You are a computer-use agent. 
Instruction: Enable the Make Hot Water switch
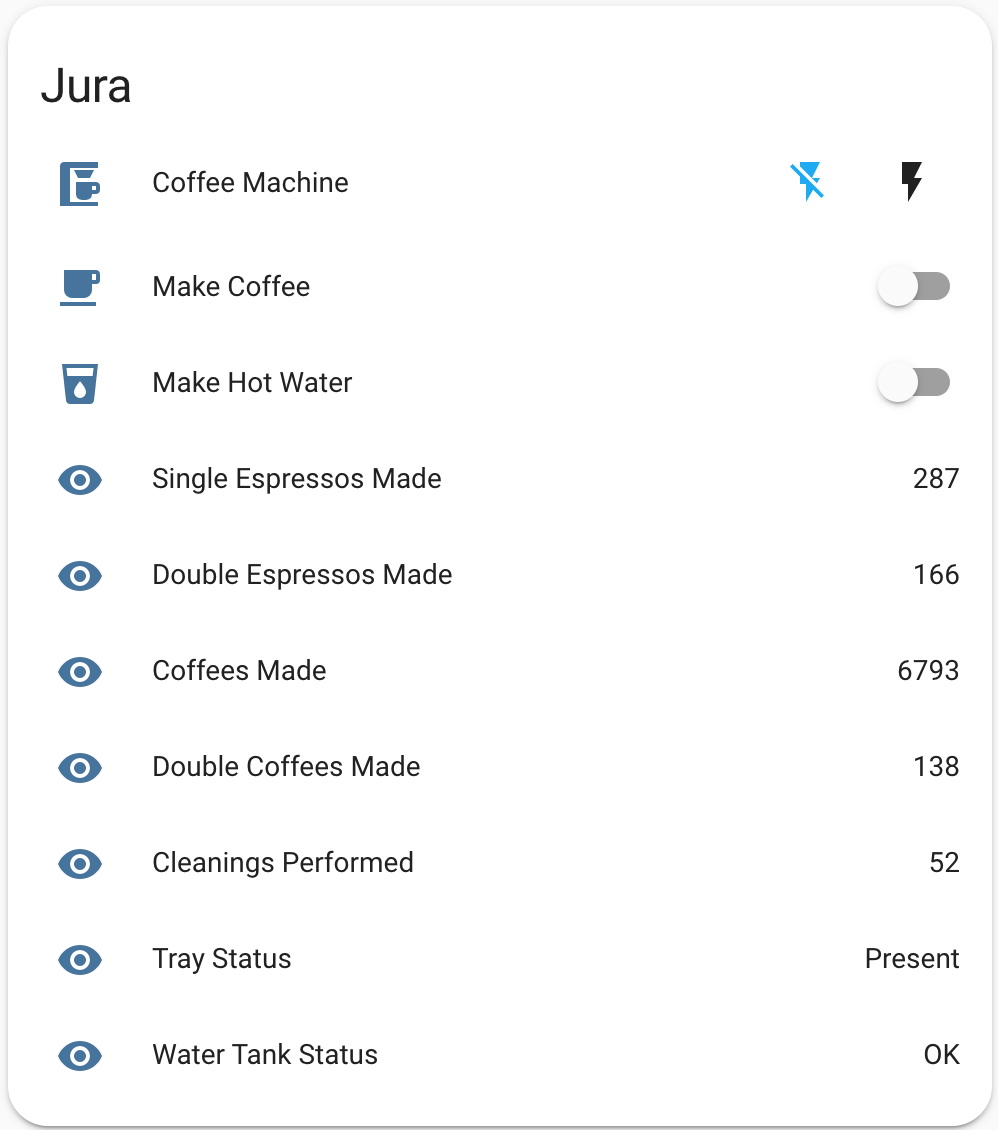point(913,383)
